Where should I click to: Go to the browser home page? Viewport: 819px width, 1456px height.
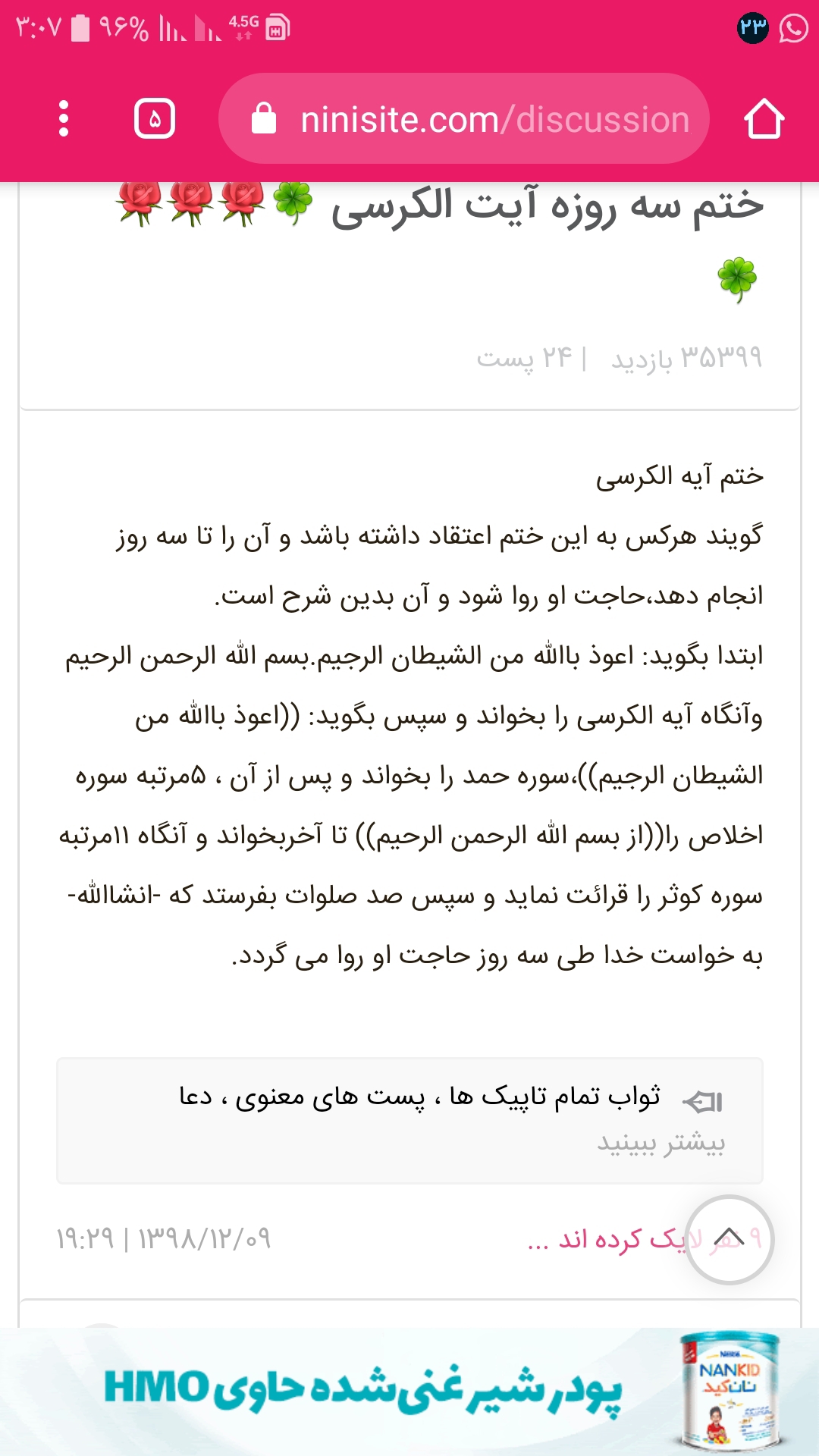764,119
